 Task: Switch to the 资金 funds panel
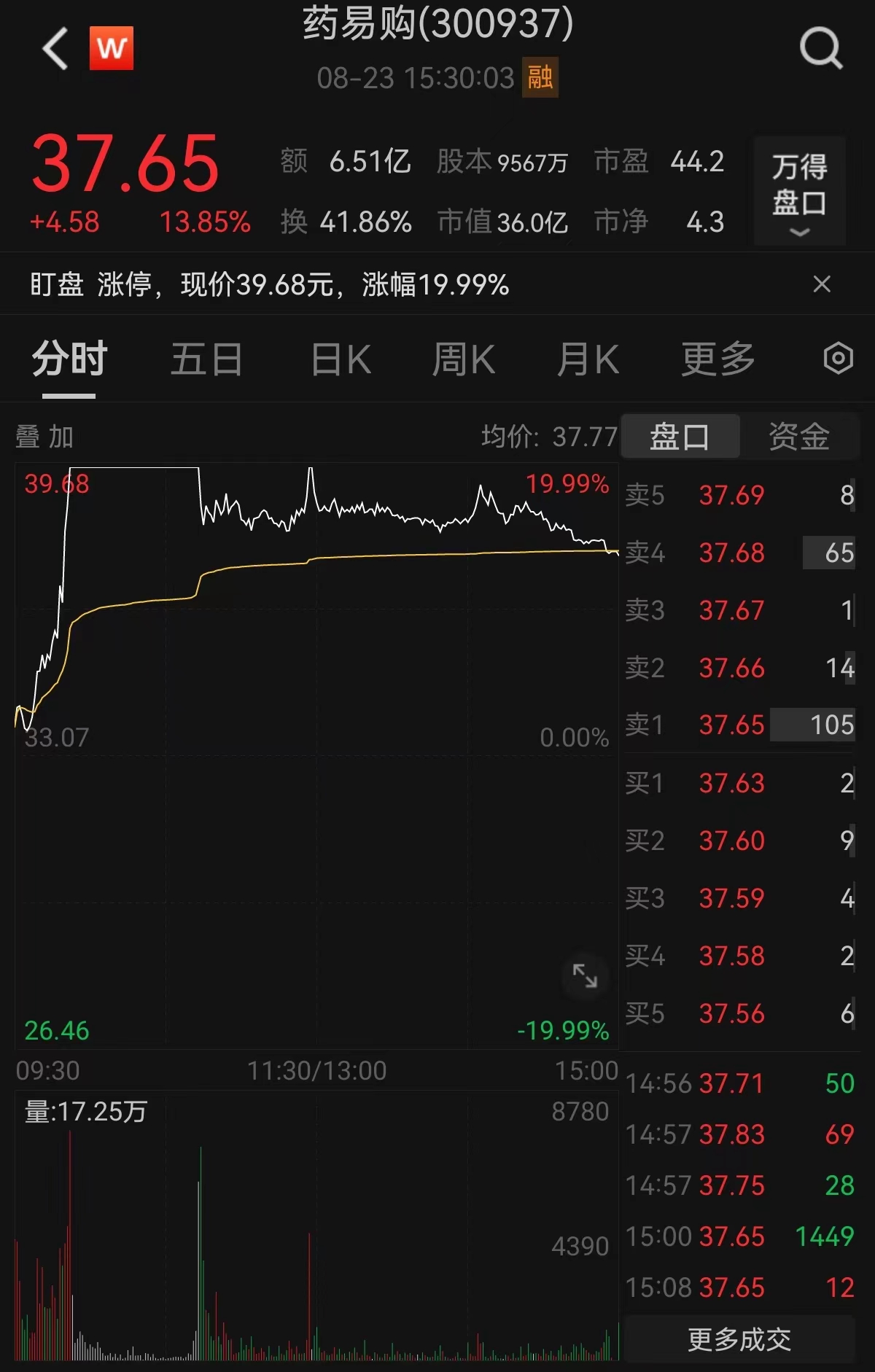tap(799, 436)
